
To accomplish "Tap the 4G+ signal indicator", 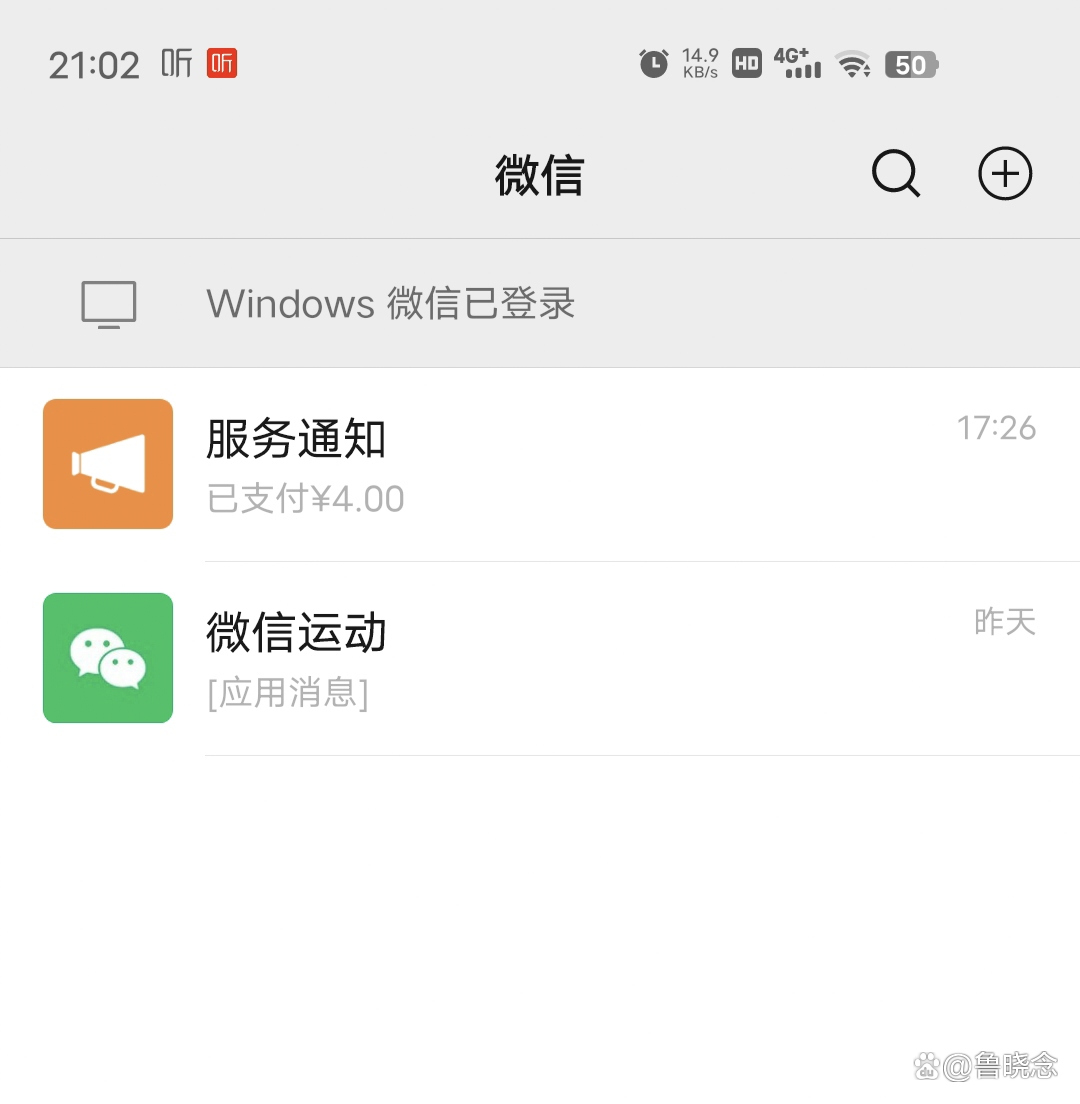I will pos(797,63).
